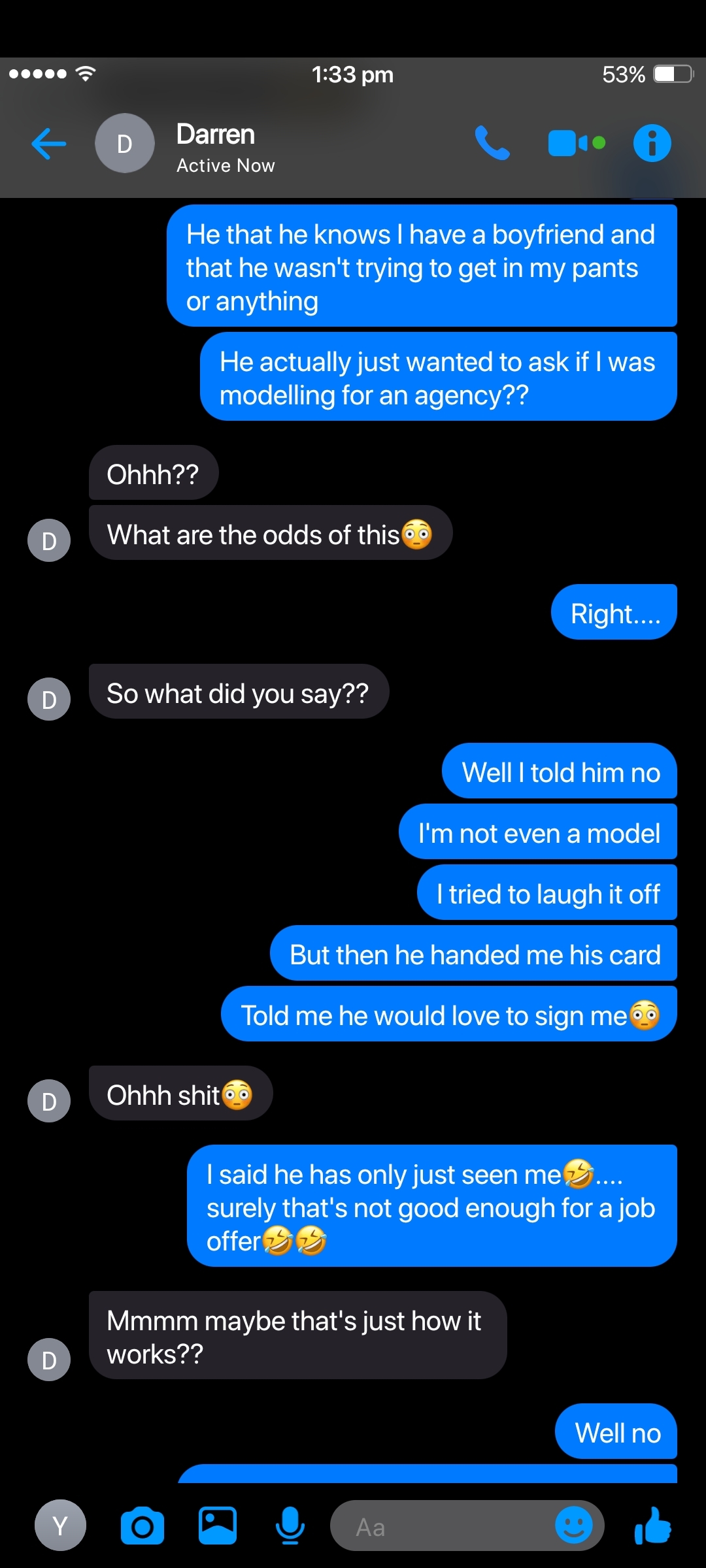Start a voice call with Darren

pyautogui.click(x=492, y=143)
